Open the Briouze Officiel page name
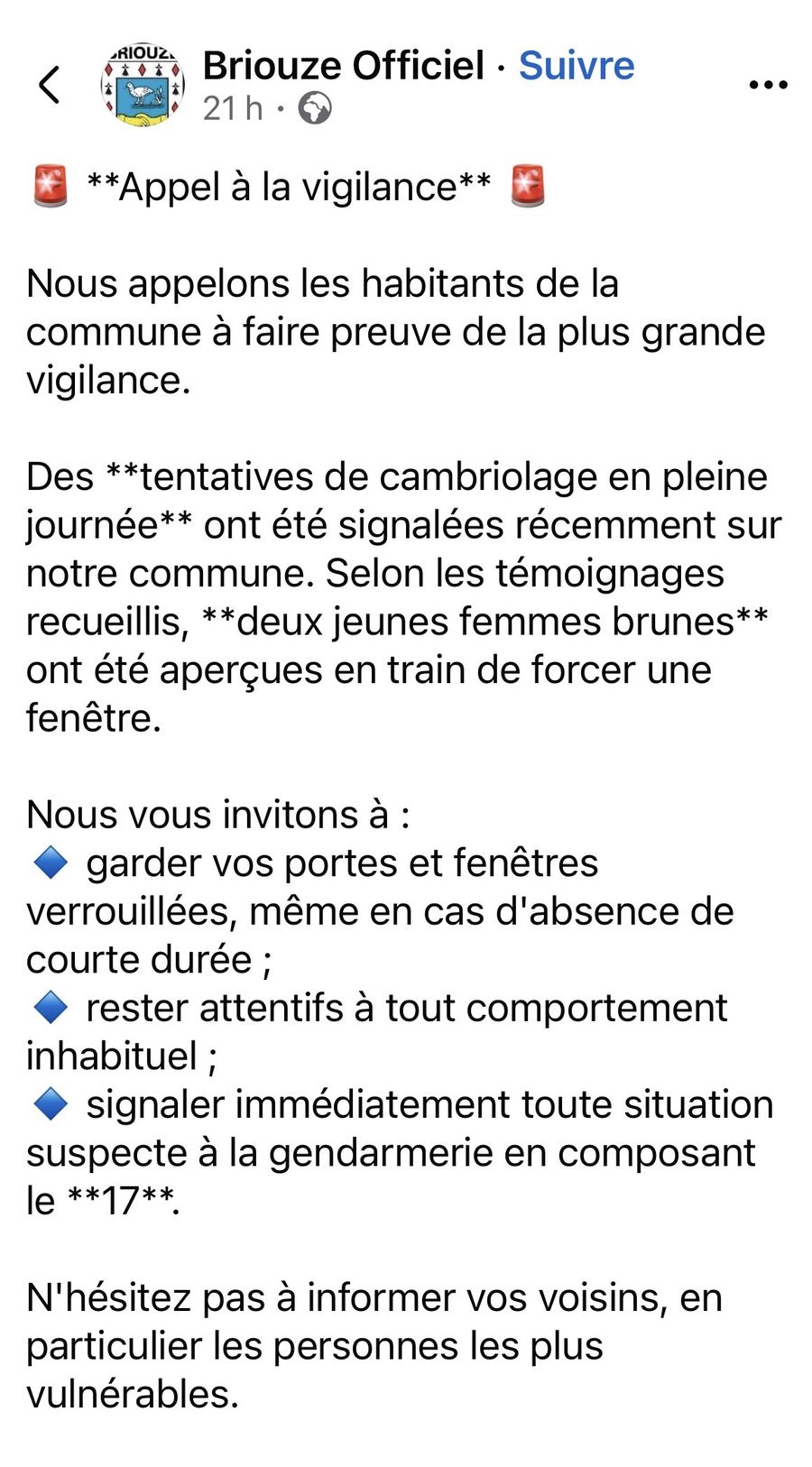The image size is (812, 1467). (344, 65)
